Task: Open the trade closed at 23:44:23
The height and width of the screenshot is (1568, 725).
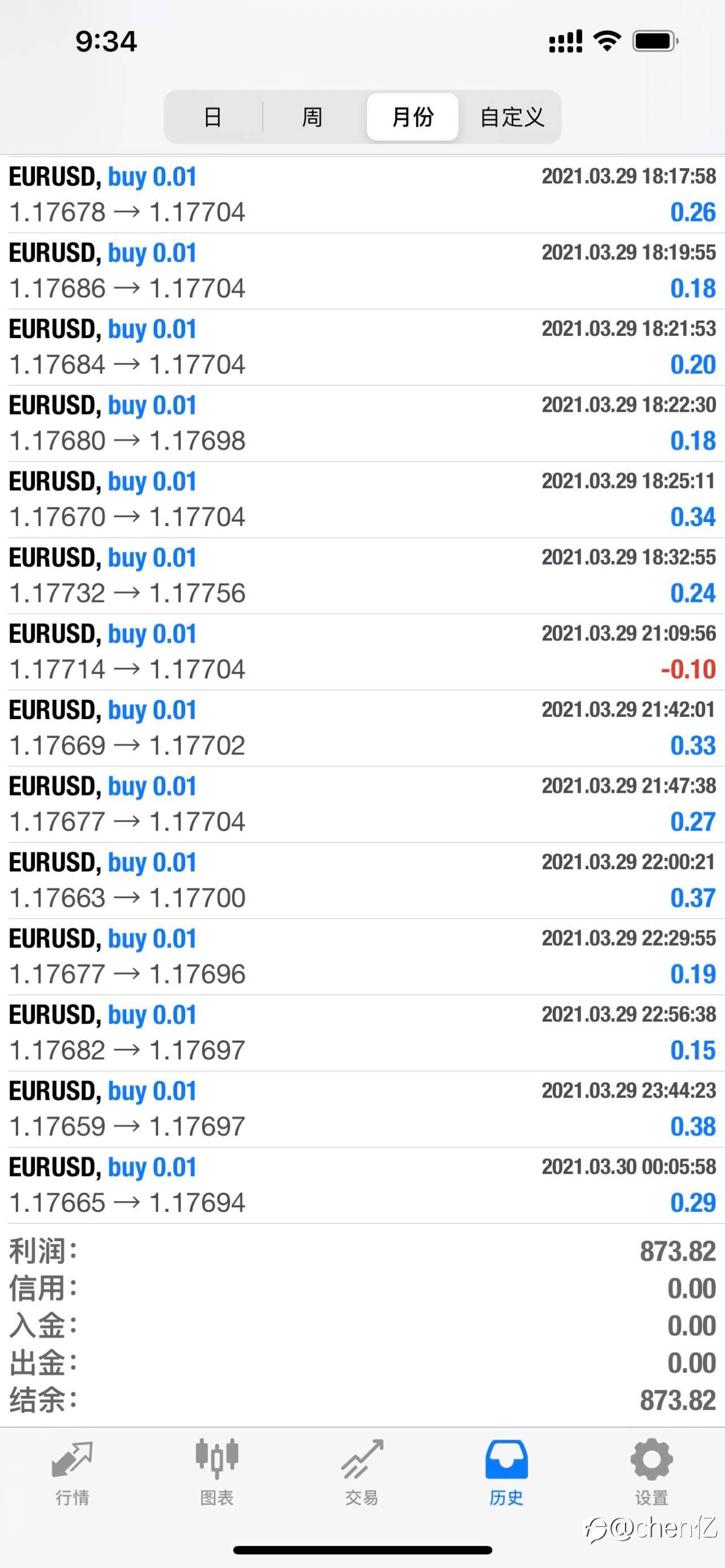Action: pos(362,1109)
